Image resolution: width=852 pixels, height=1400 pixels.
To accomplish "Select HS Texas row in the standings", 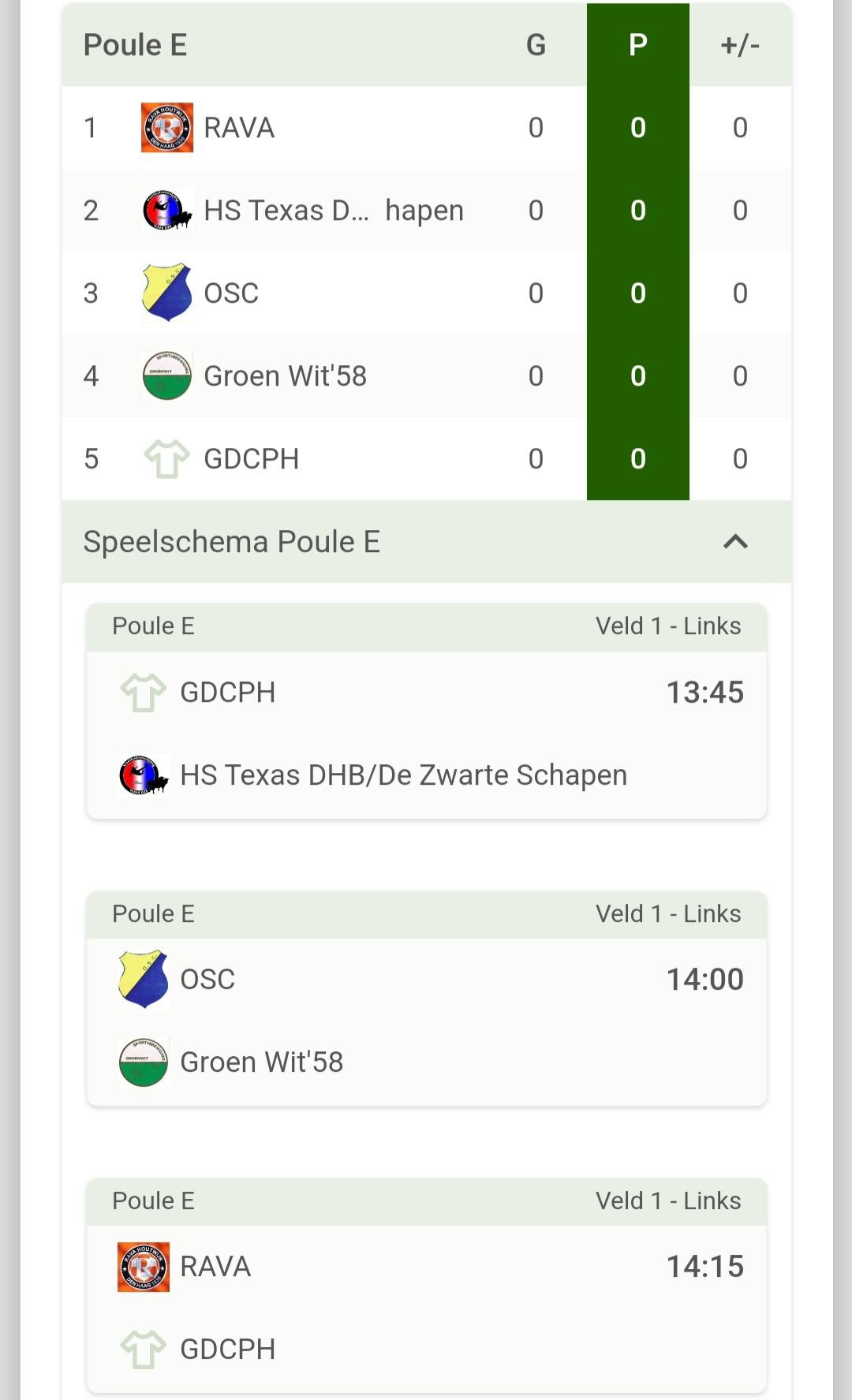I will [x=333, y=211].
